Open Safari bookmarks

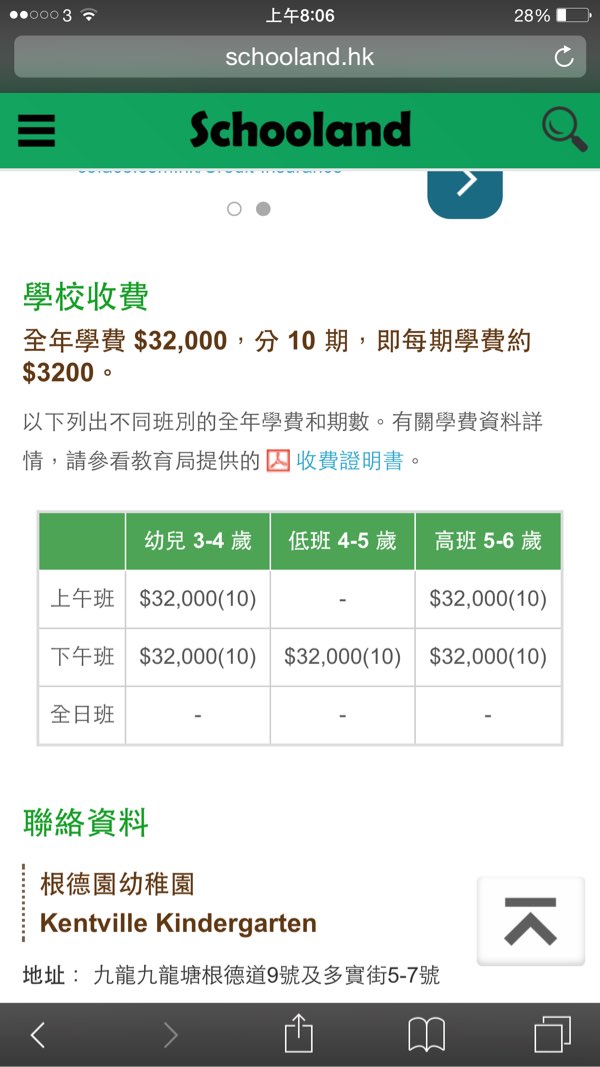coord(427,1035)
